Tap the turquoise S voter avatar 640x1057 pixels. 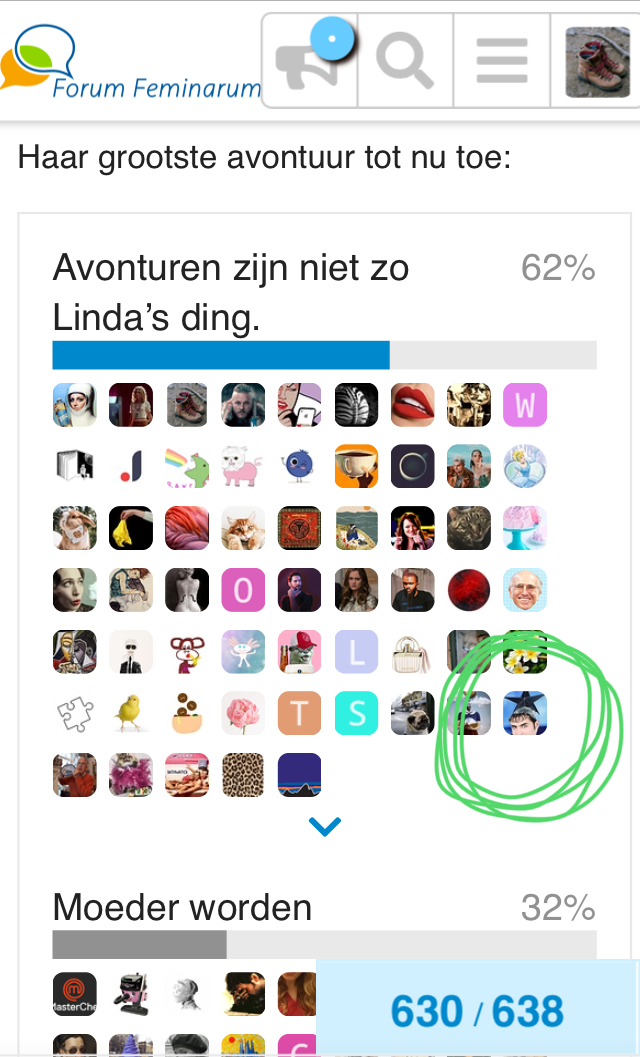click(356, 713)
